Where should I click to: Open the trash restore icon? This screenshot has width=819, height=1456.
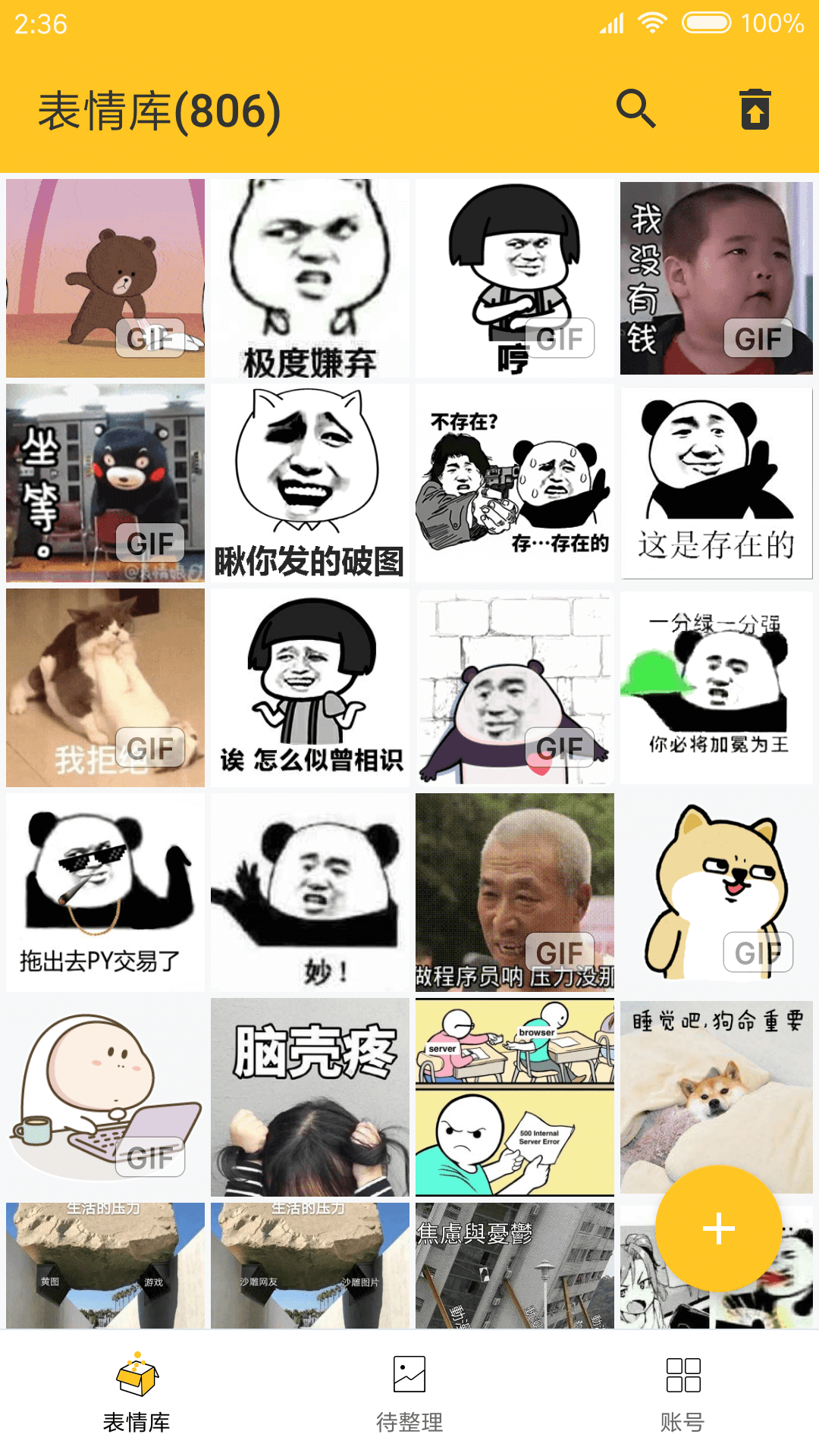tap(755, 109)
